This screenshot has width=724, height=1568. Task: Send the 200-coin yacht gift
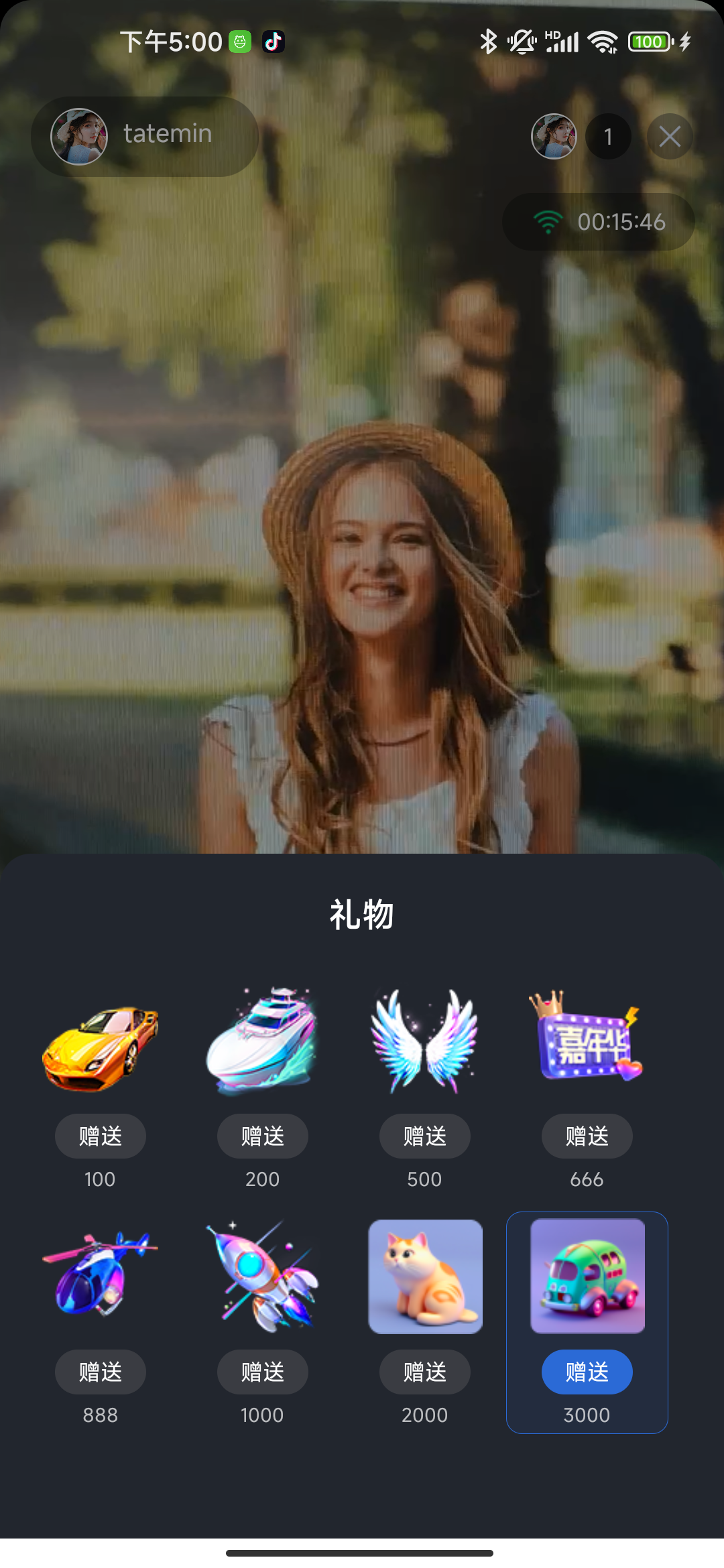point(263,1136)
